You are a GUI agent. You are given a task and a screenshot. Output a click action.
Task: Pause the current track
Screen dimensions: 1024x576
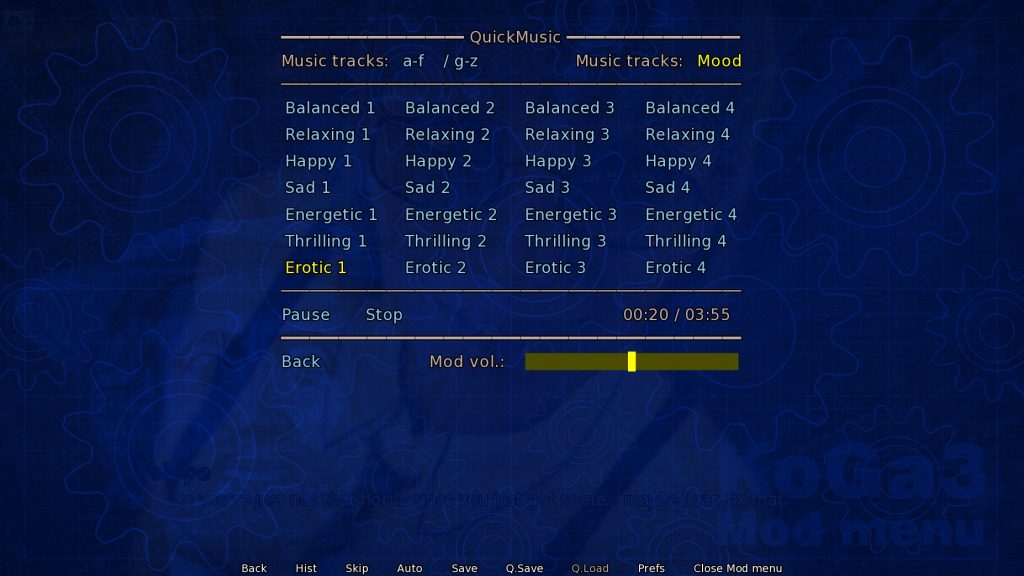click(x=306, y=314)
